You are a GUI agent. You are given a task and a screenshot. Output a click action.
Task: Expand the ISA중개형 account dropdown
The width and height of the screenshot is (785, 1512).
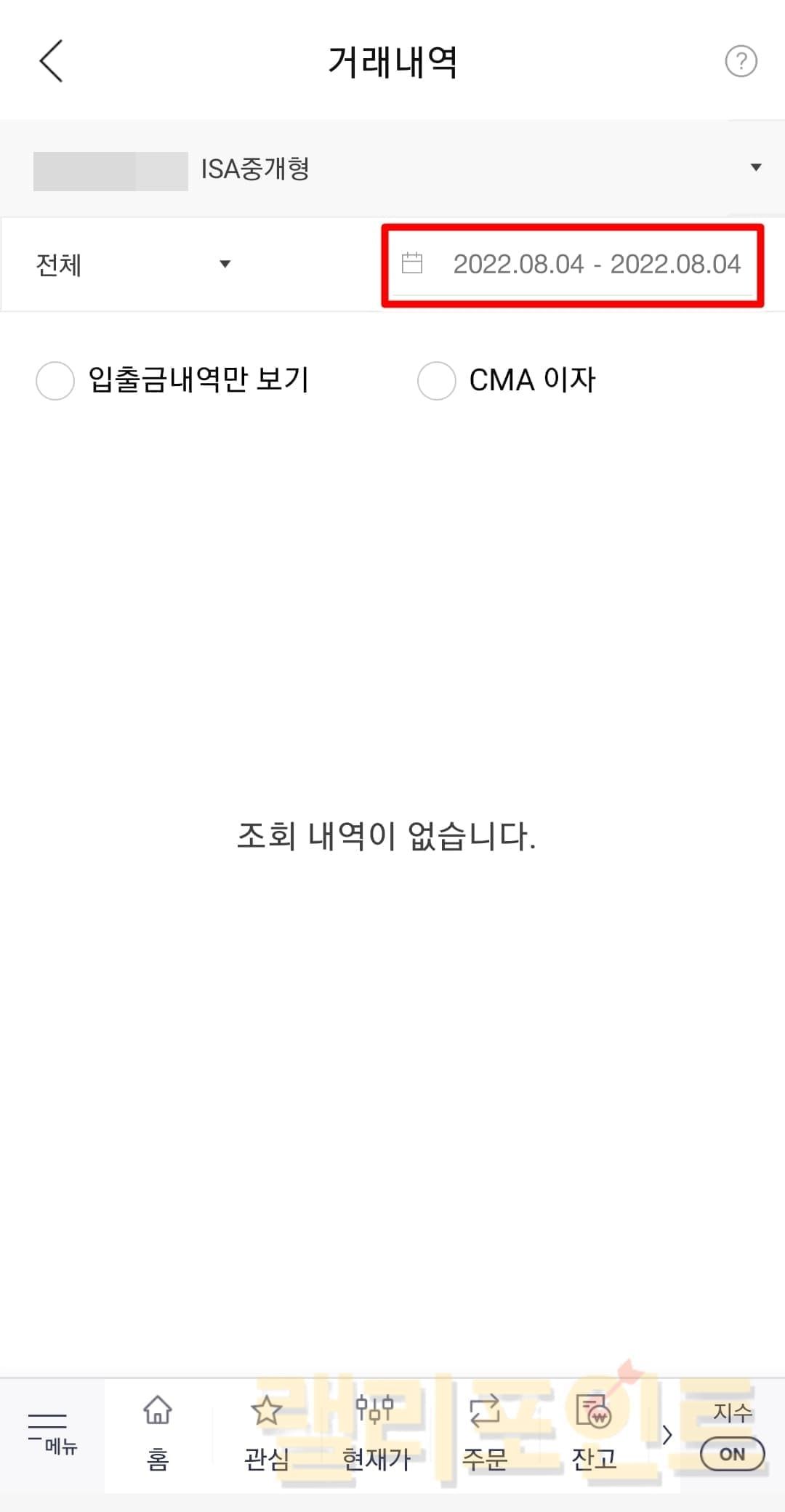coord(755,168)
